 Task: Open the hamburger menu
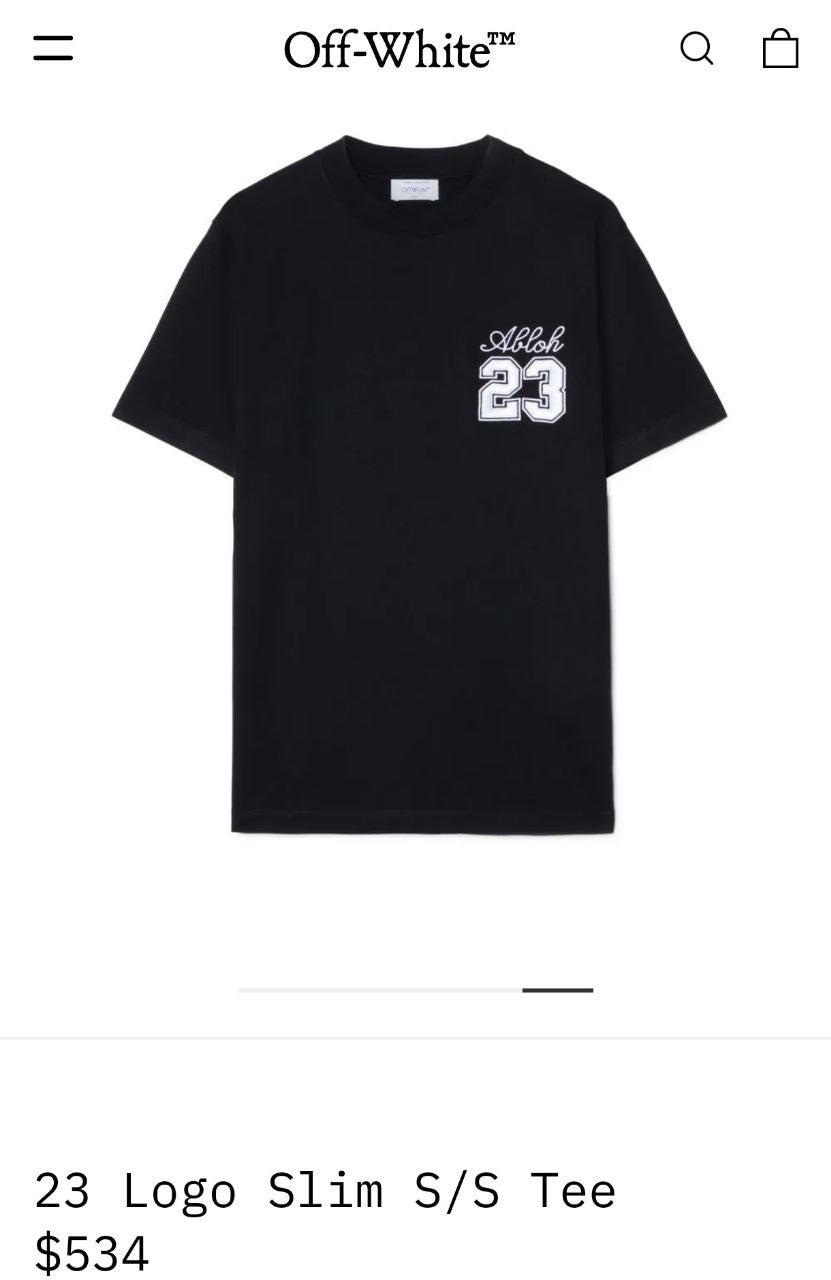tap(53, 48)
